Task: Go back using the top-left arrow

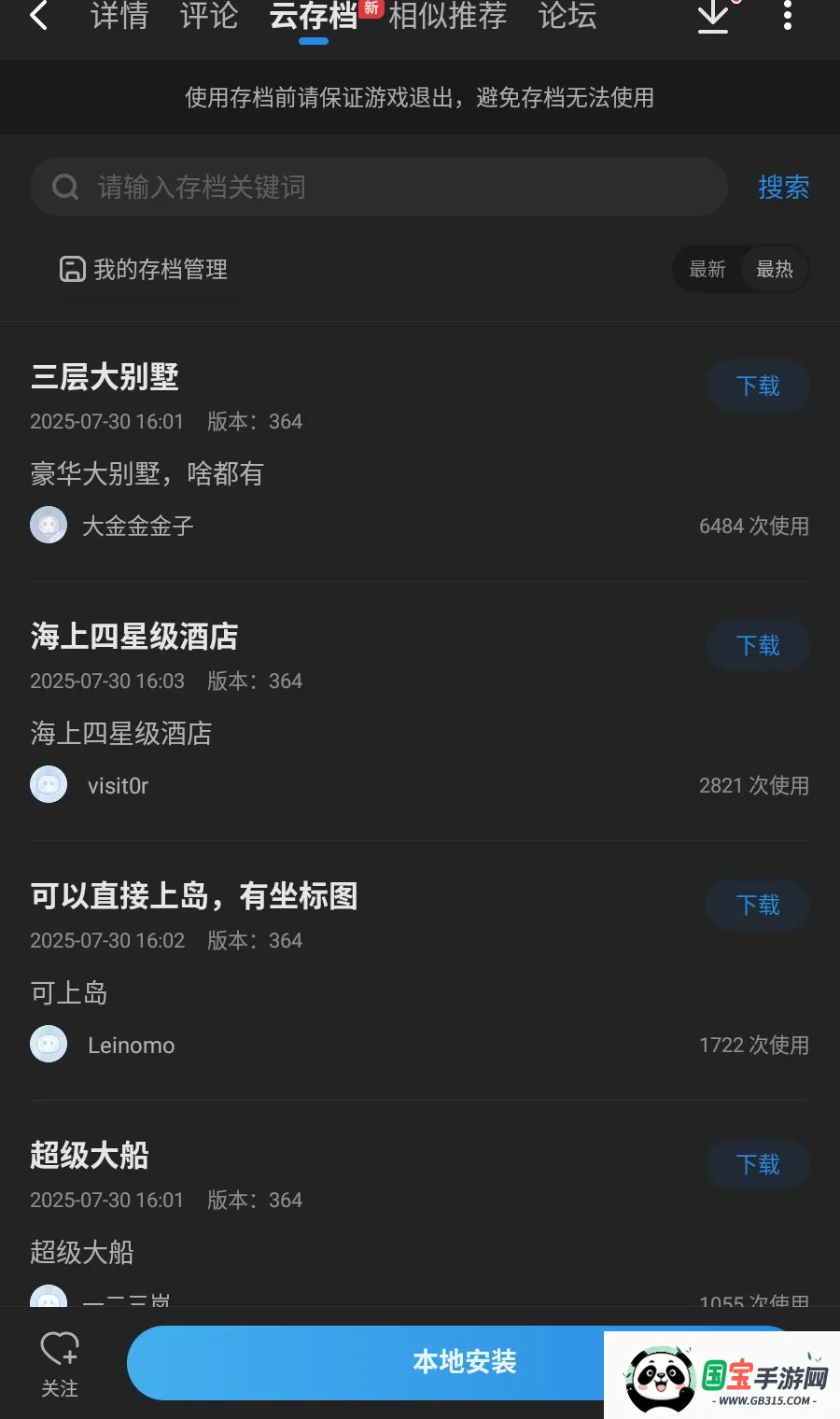Action: (38, 15)
